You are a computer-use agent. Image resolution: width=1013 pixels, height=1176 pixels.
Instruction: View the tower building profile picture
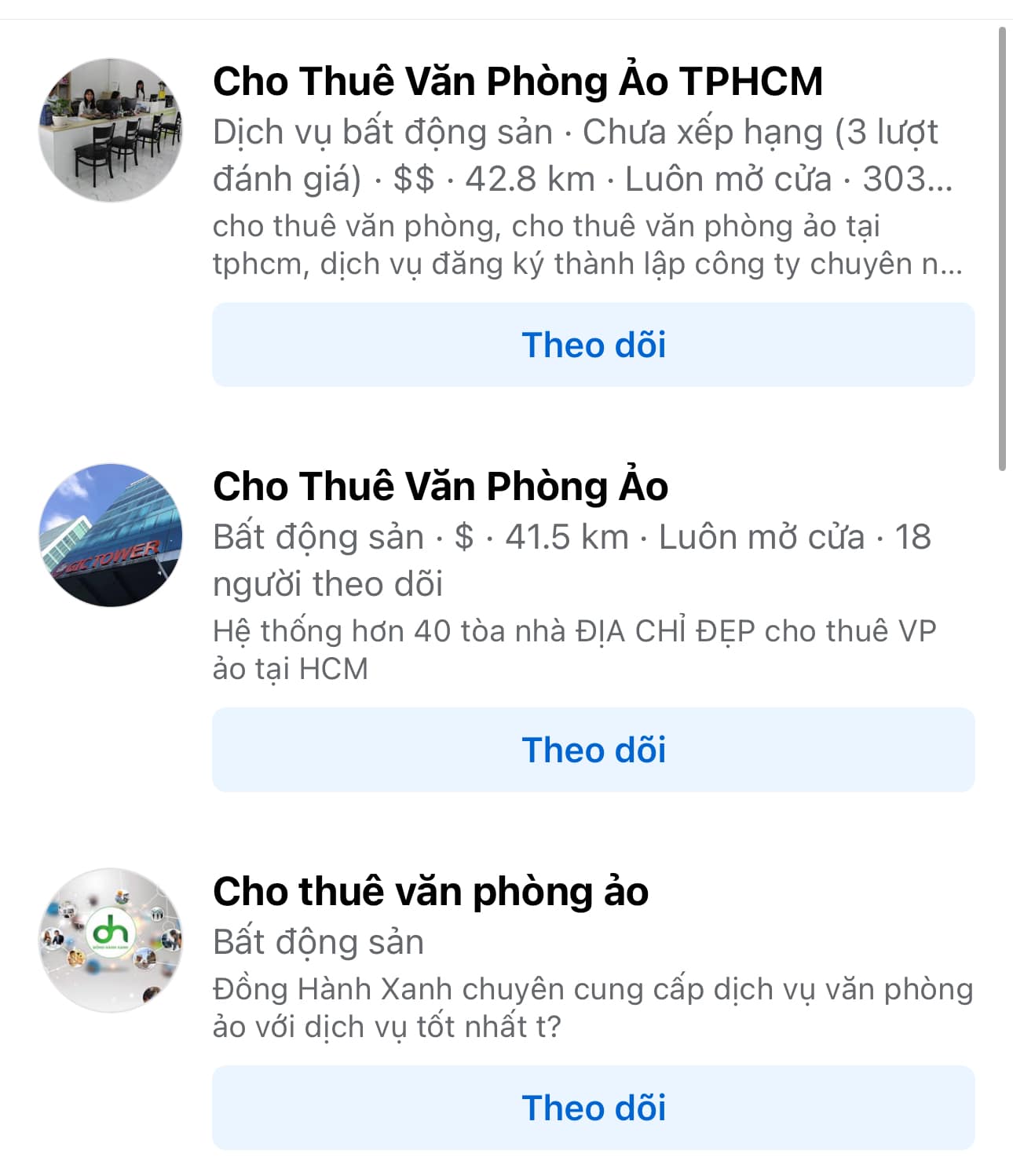point(111,535)
